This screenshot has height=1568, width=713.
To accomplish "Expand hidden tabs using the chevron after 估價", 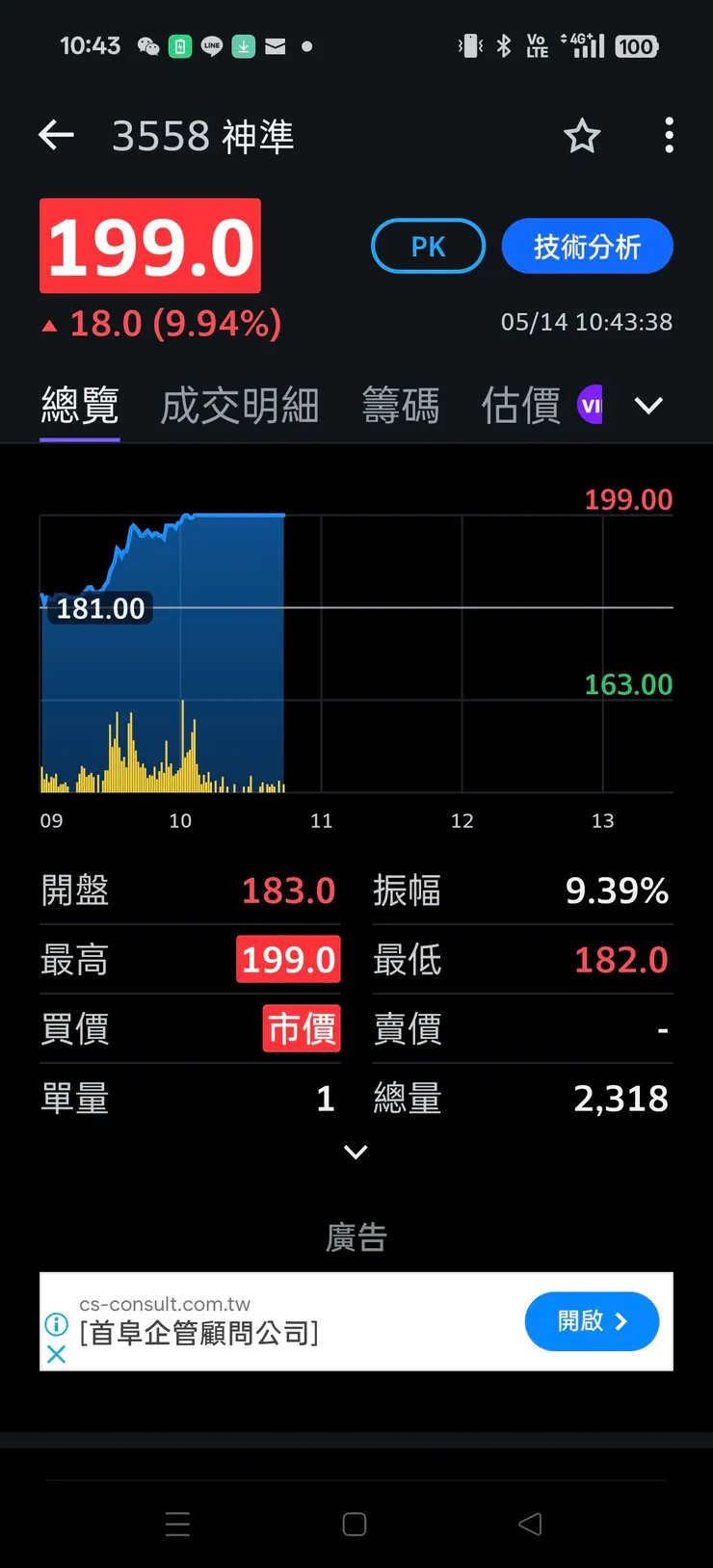I will (x=647, y=406).
